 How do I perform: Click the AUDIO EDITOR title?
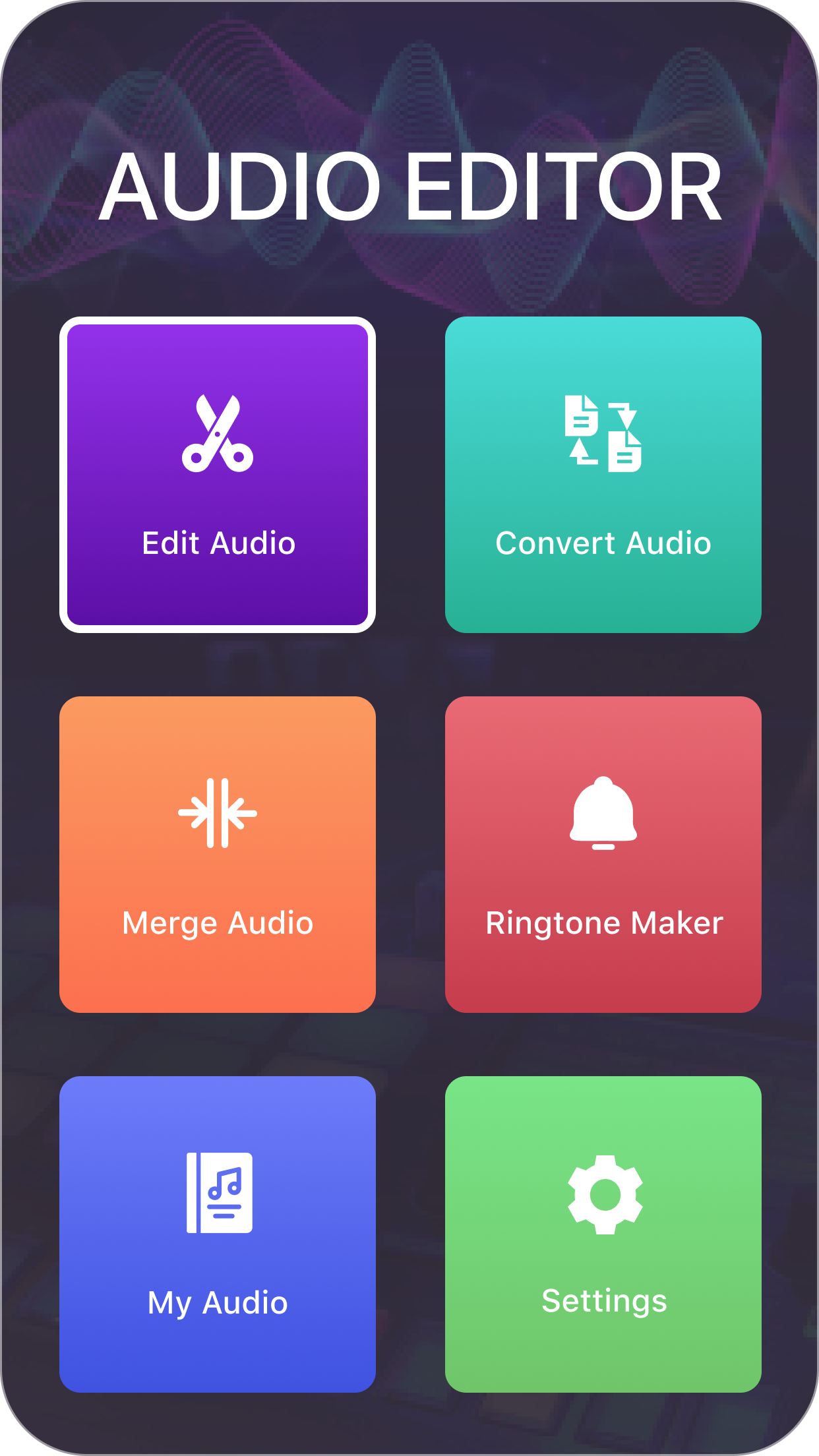click(x=409, y=187)
